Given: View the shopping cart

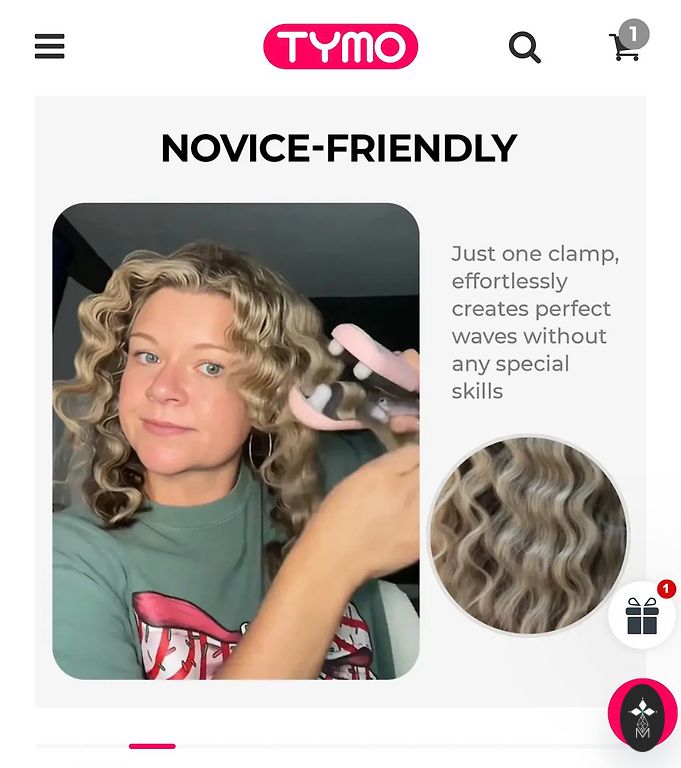Looking at the screenshot, I should 626,47.
